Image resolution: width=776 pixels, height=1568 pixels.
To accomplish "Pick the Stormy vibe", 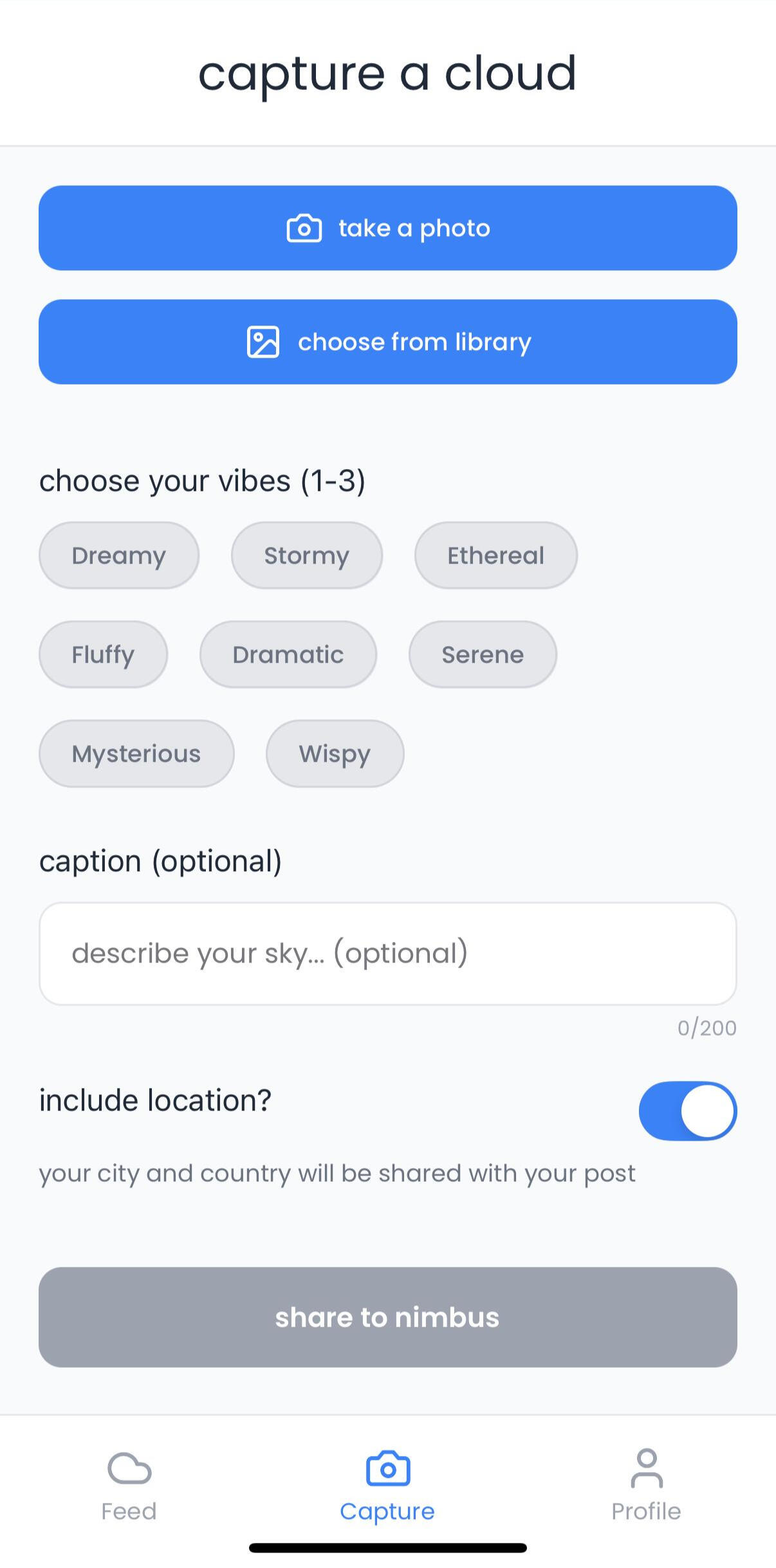I will click(x=306, y=555).
